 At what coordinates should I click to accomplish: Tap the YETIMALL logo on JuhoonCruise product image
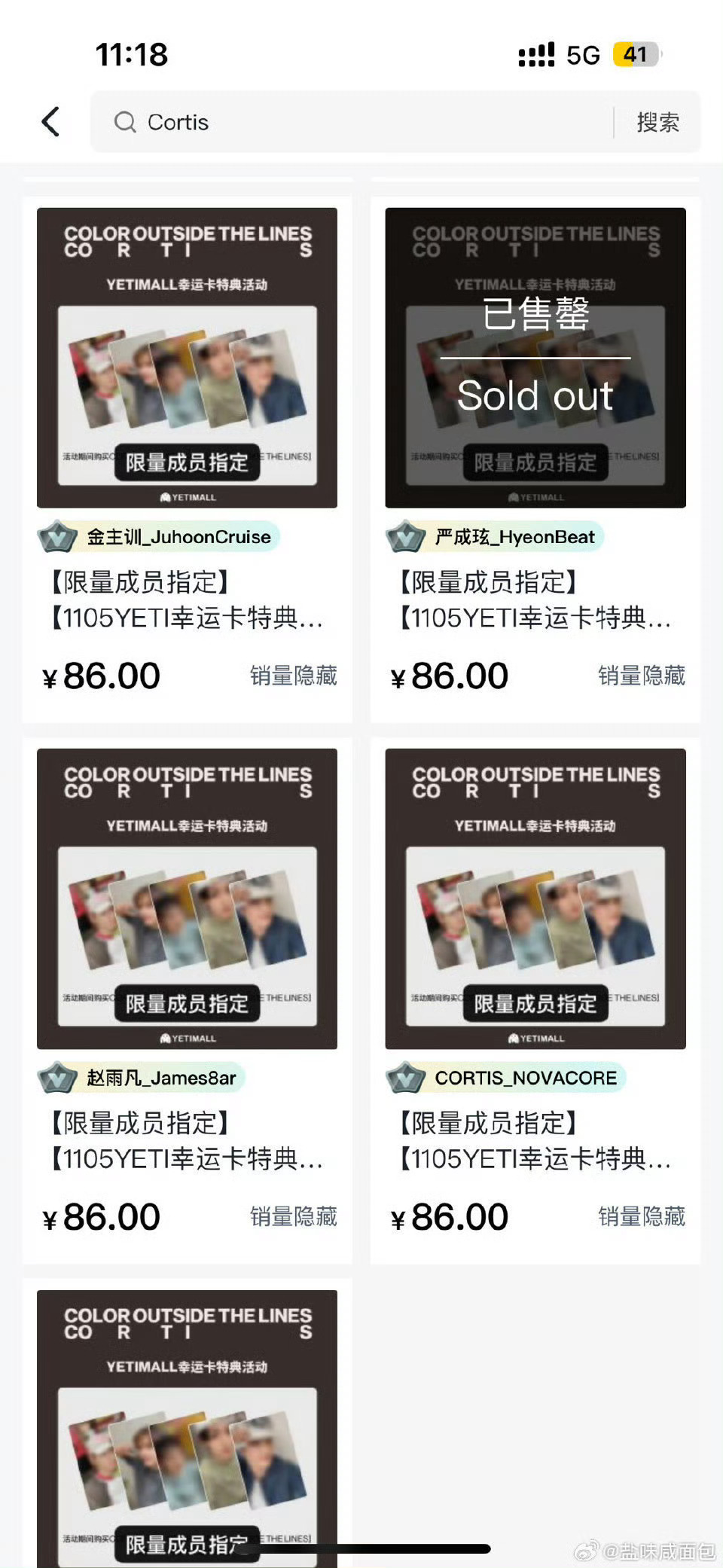[x=188, y=497]
